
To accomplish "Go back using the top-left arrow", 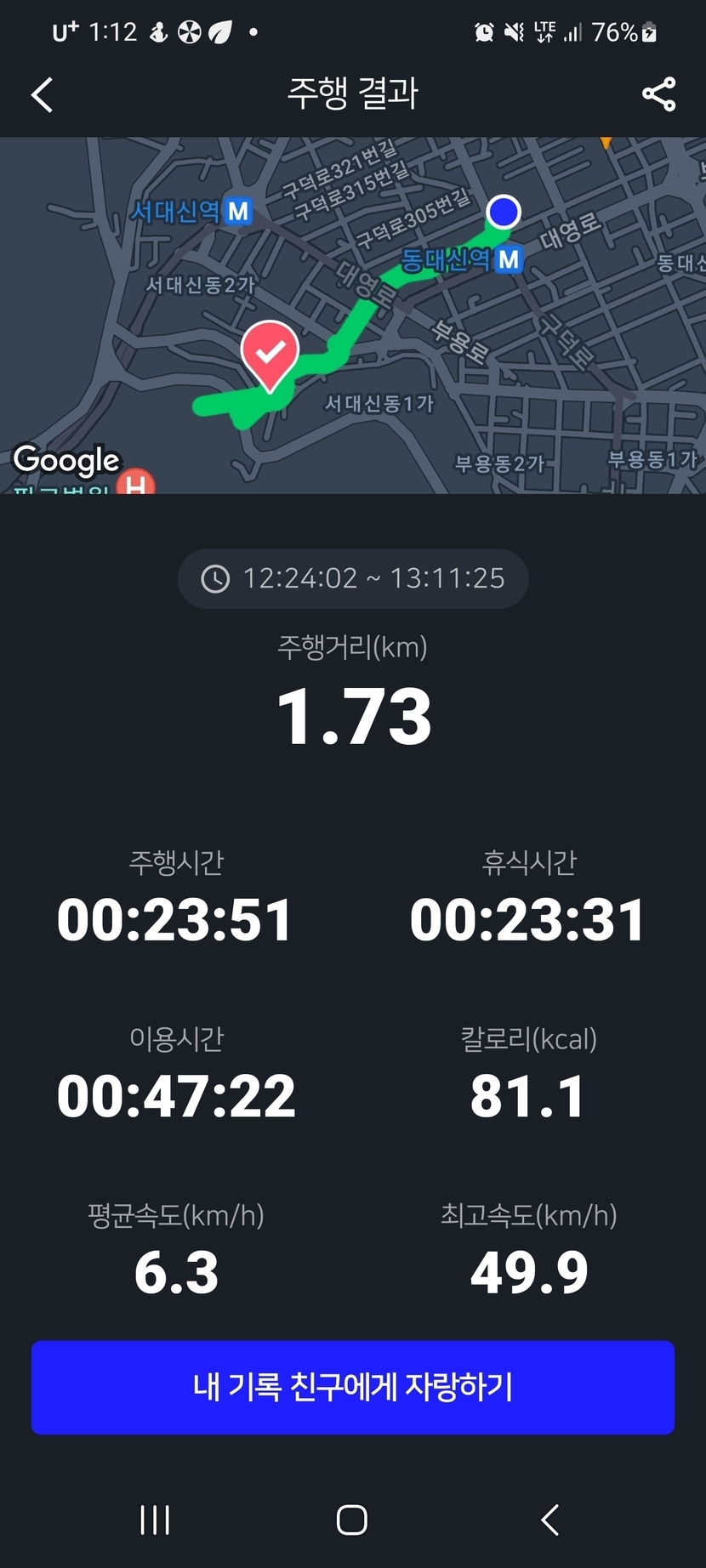I will coord(42,94).
